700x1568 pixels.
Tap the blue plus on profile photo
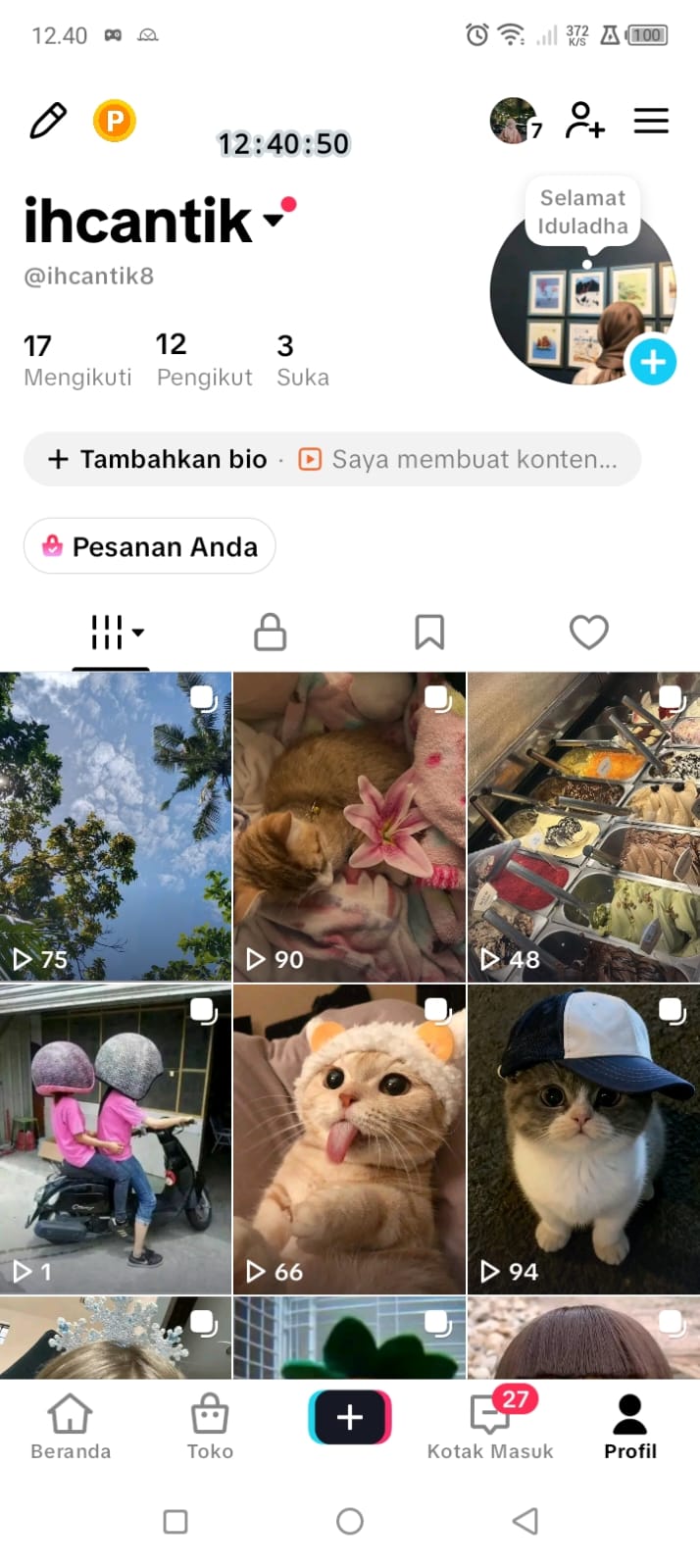[x=652, y=362]
